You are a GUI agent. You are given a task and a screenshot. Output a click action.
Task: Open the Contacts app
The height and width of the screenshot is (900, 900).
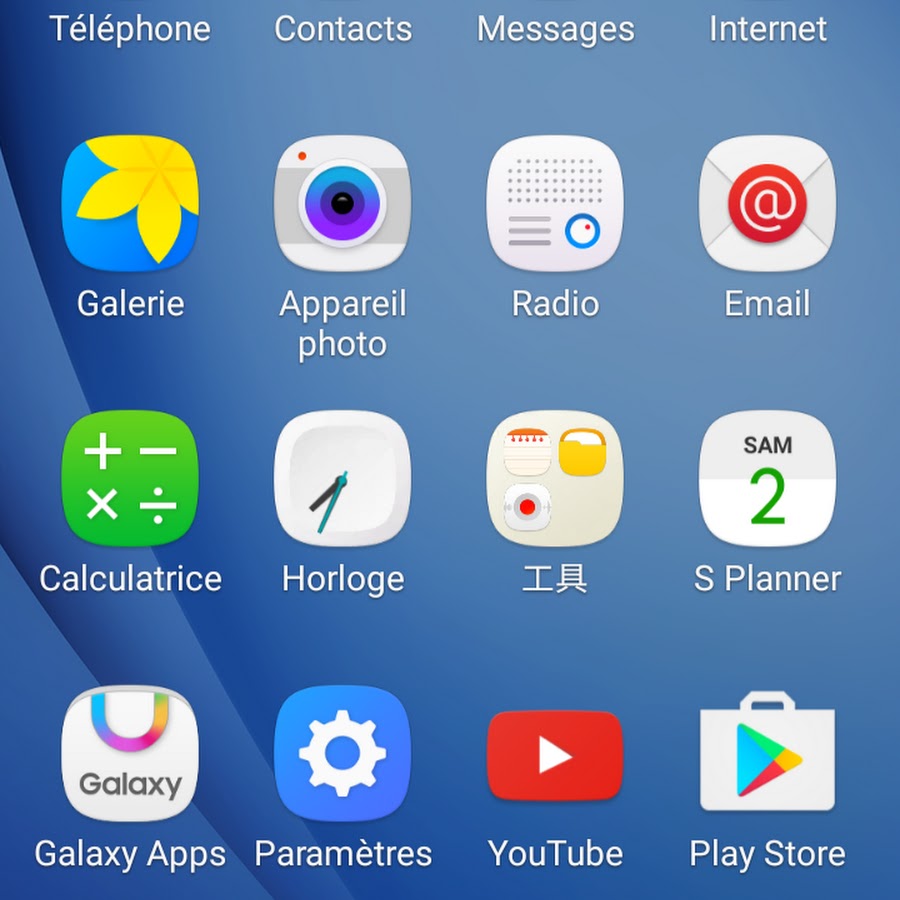point(343,29)
